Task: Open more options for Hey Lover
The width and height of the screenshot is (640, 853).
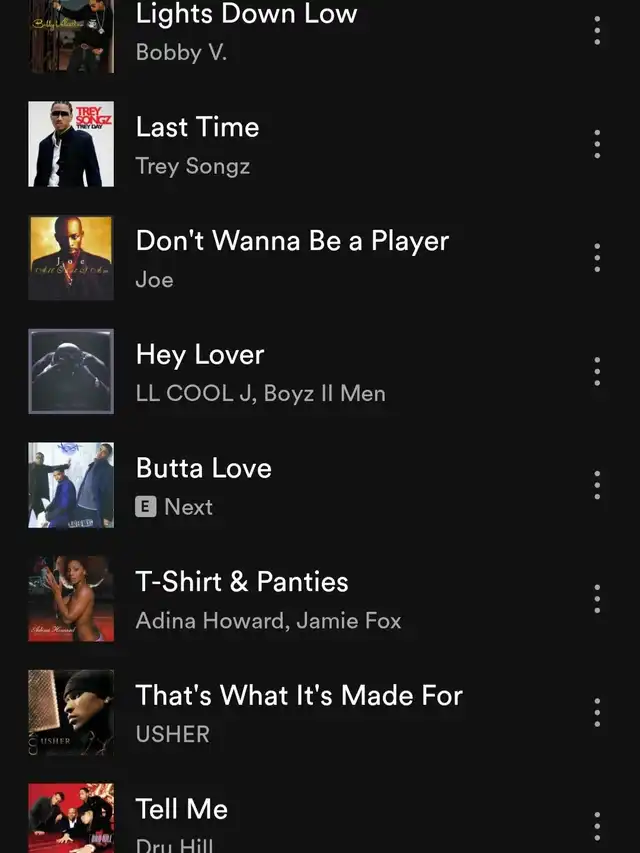Action: pos(597,371)
